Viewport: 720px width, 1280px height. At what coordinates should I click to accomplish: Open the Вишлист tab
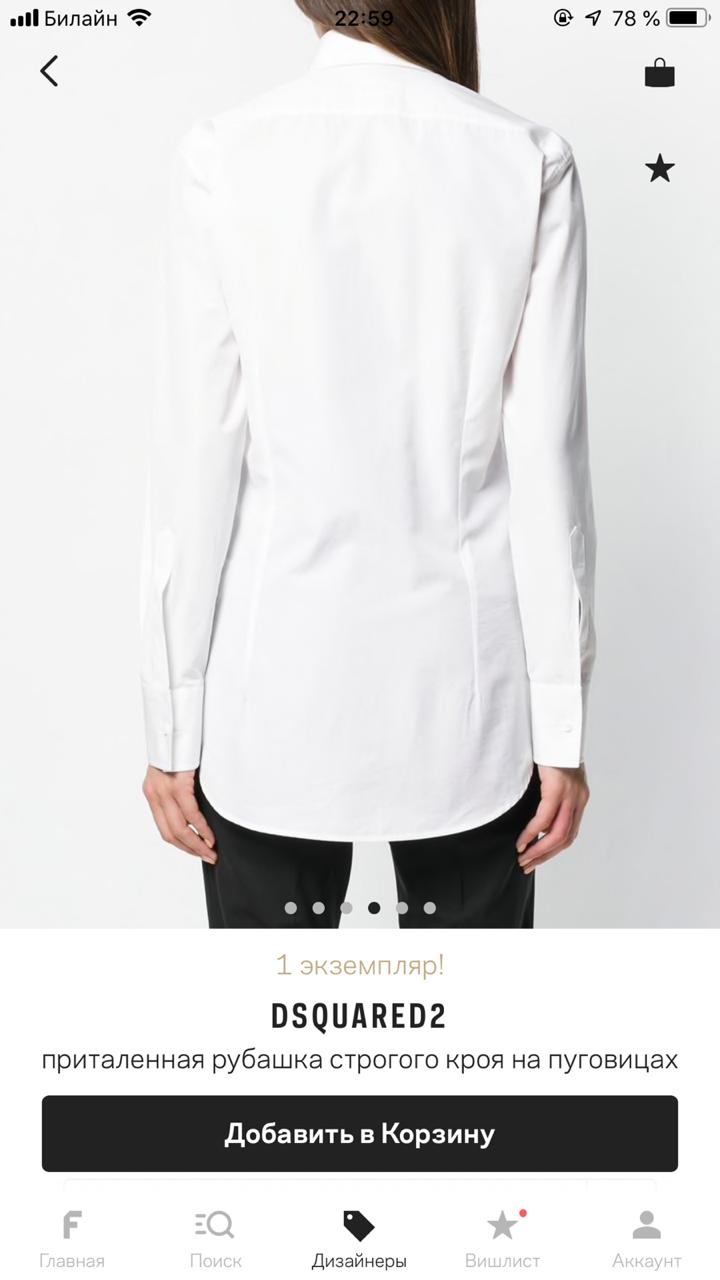[x=503, y=1238]
